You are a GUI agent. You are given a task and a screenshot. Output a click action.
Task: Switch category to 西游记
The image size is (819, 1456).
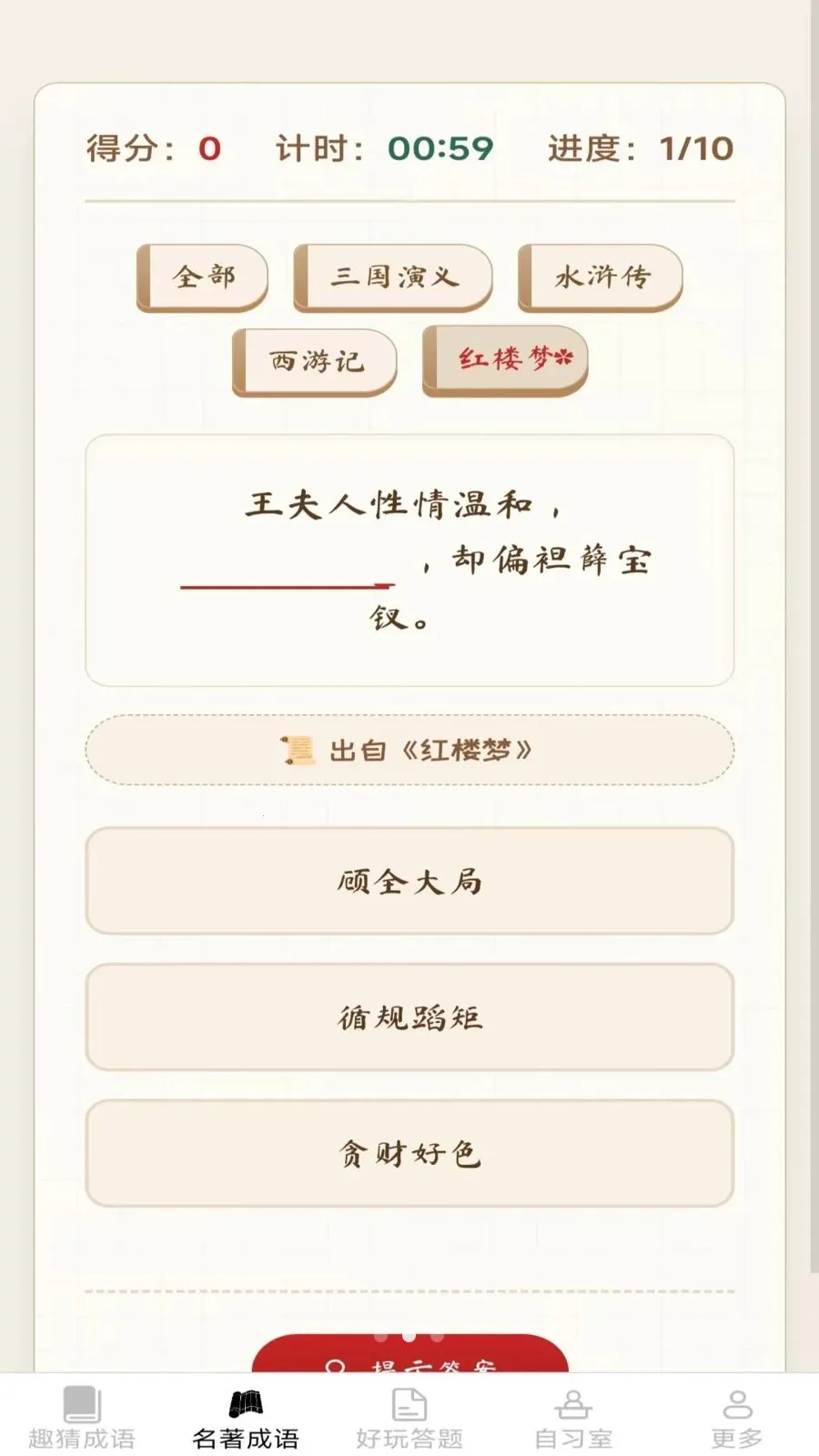tap(315, 361)
